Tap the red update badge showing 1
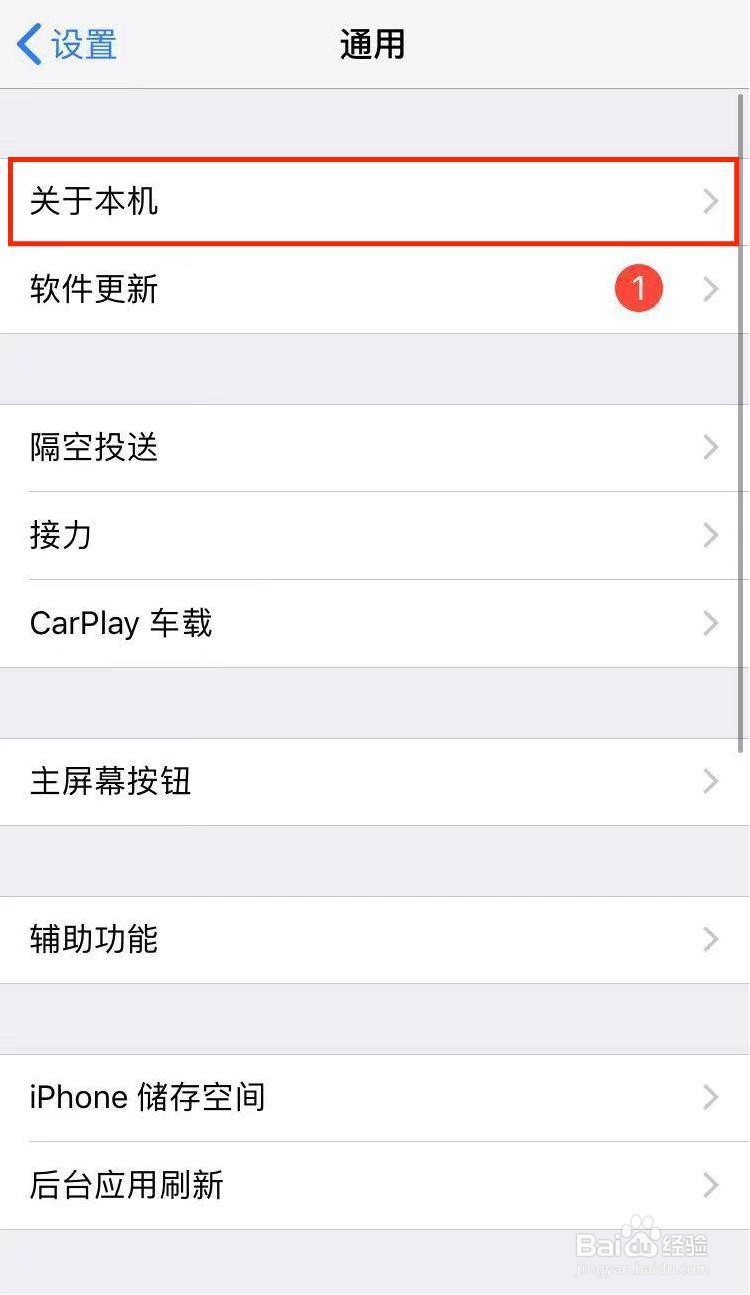Screen dimensions: 750x1295 (639, 288)
